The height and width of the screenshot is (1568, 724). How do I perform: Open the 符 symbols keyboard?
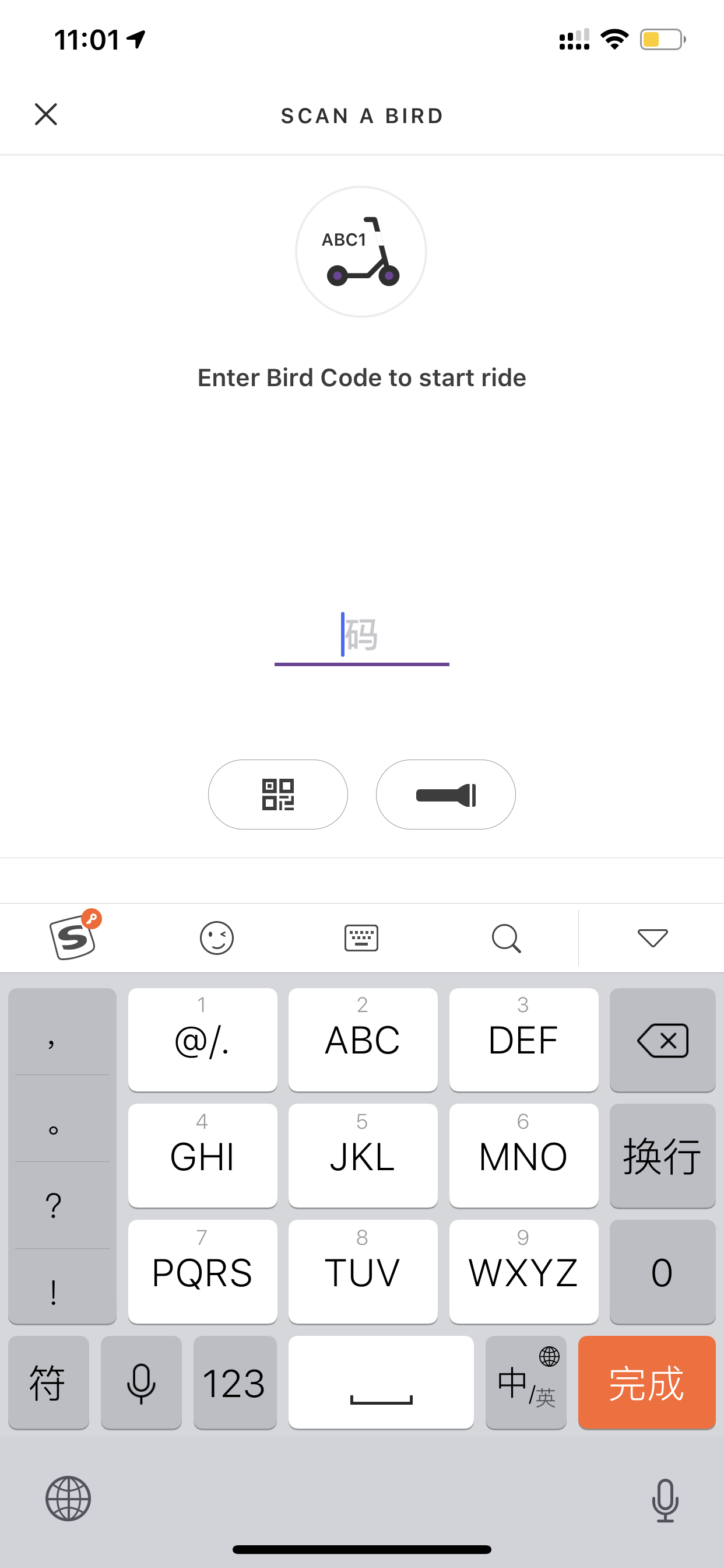[x=48, y=1382]
